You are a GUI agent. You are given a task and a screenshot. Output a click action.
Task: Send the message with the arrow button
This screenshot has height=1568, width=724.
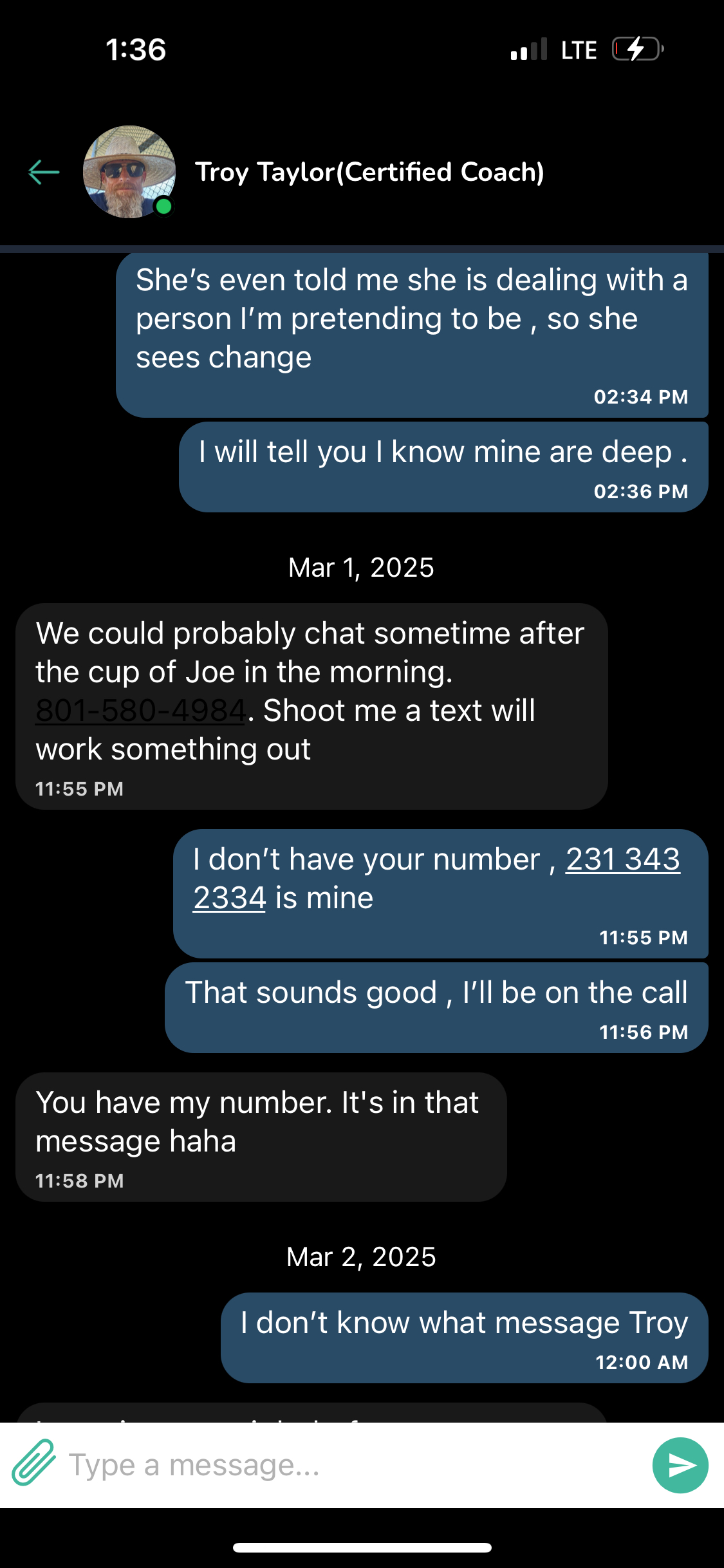click(680, 1465)
